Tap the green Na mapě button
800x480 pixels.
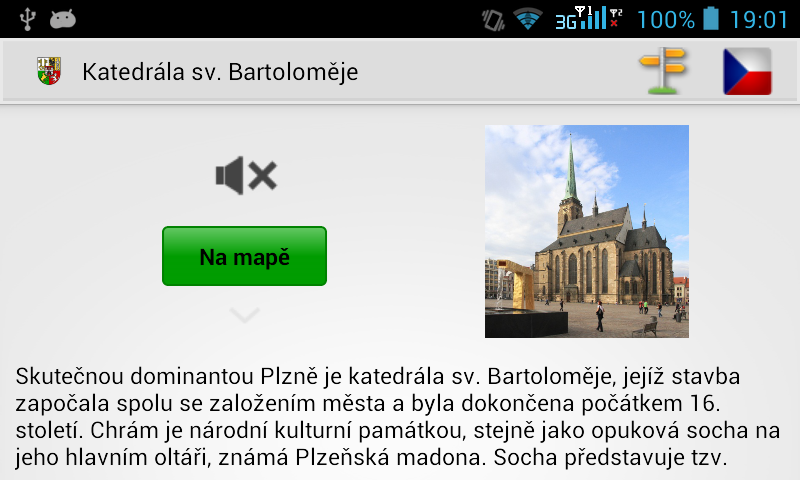click(244, 256)
